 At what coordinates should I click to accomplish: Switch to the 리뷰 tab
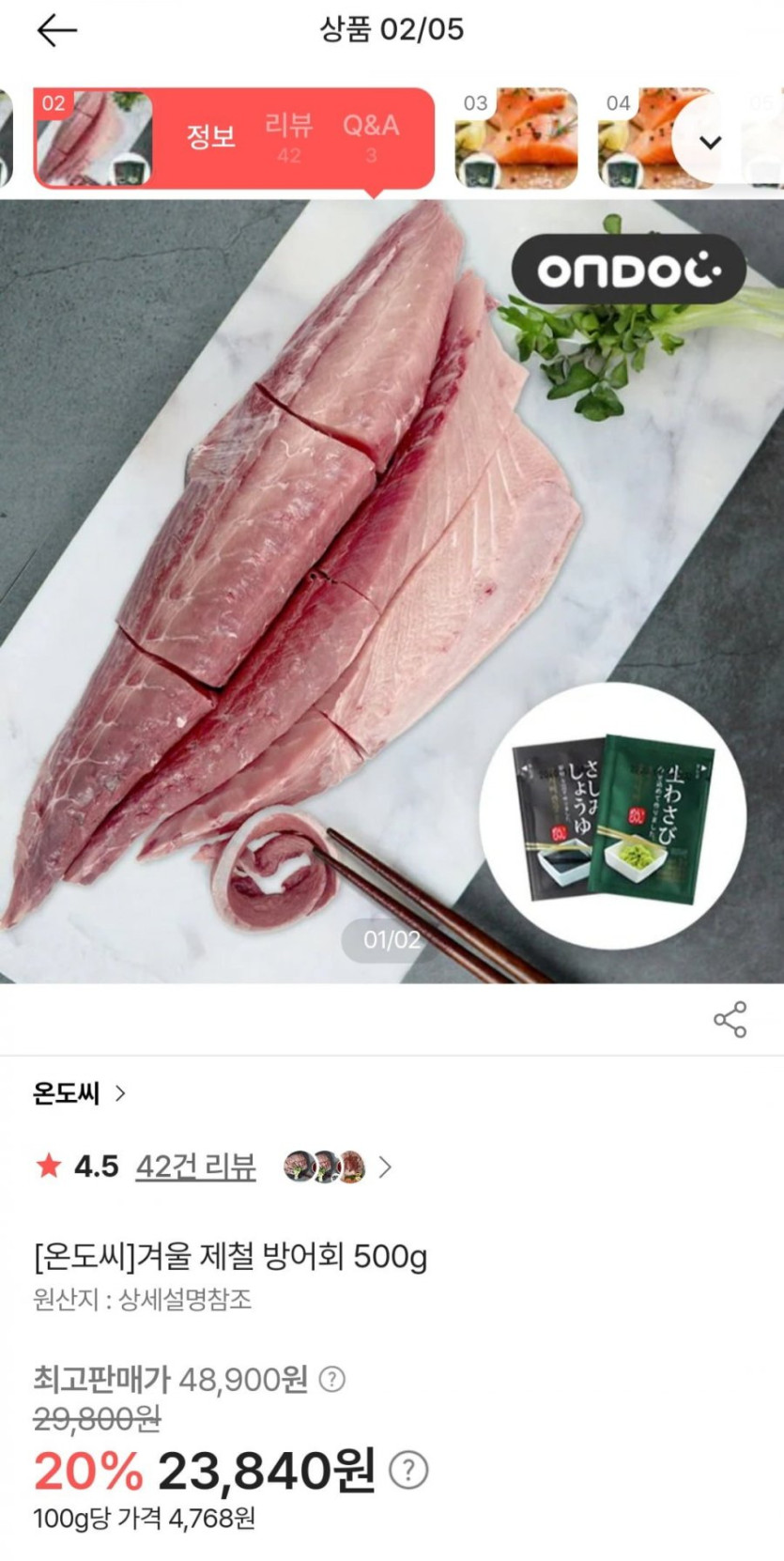pyautogui.click(x=288, y=137)
